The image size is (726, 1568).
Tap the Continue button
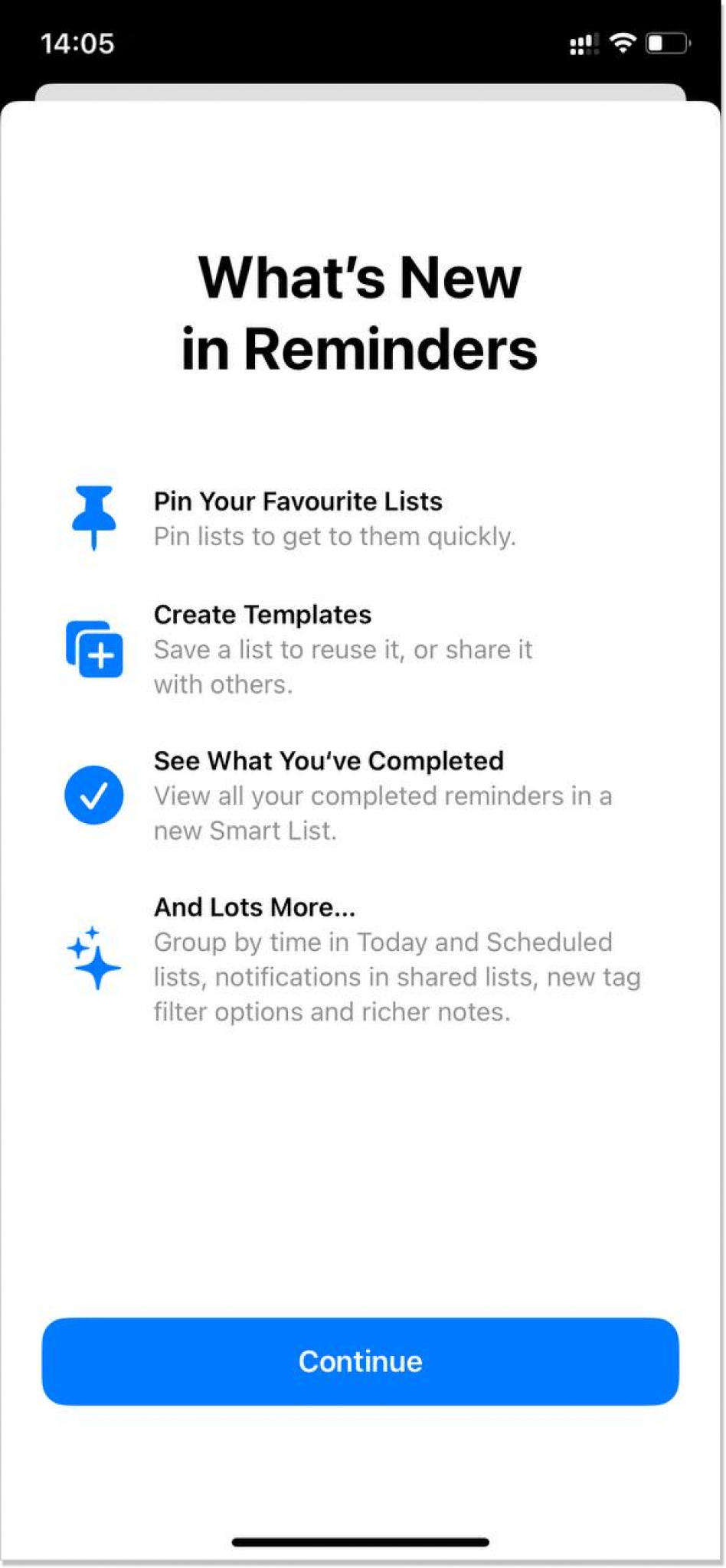pyautogui.click(x=360, y=1362)
